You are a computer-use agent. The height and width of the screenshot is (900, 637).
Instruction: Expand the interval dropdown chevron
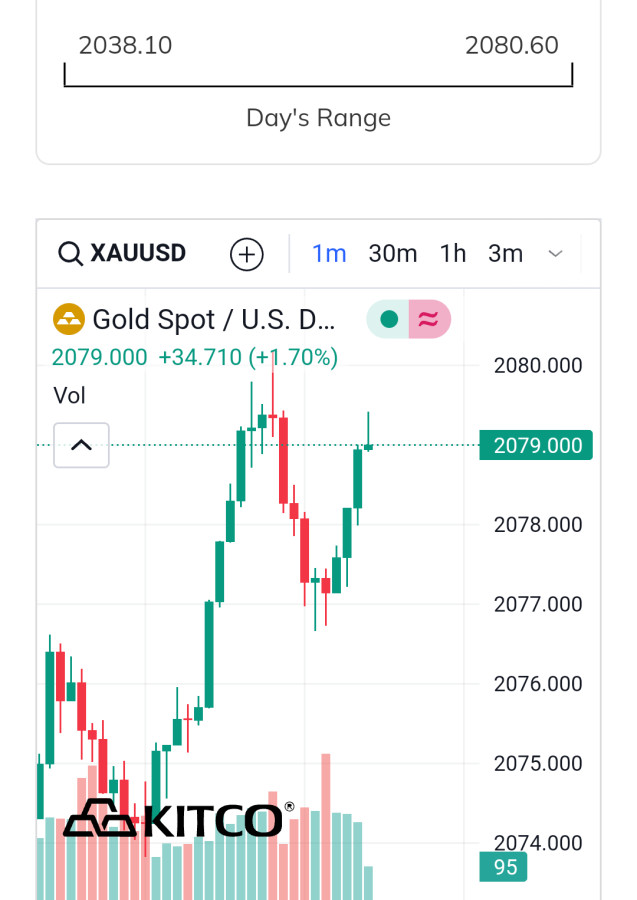556,254
